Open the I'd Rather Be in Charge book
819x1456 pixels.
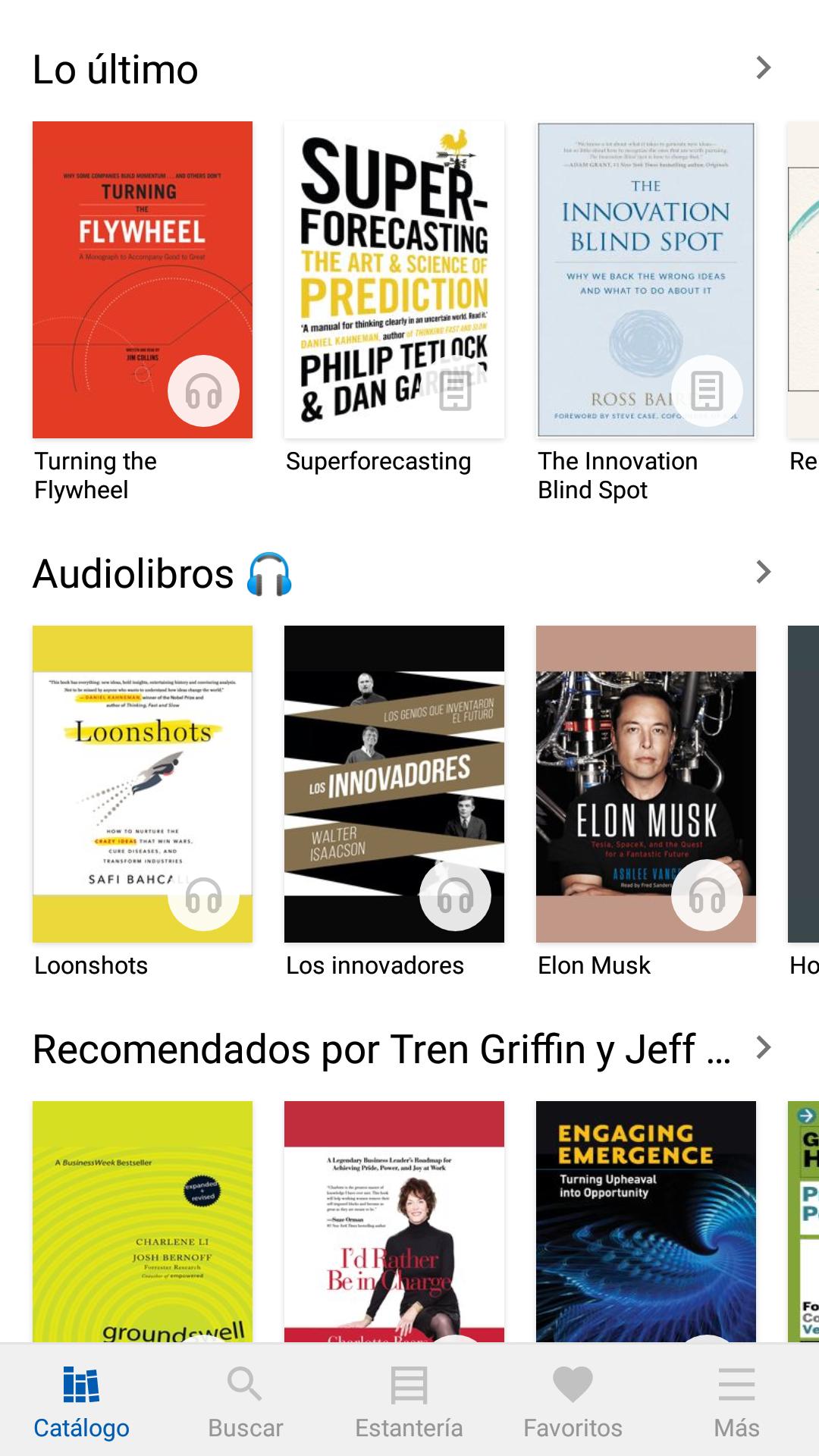(394, 1222)
